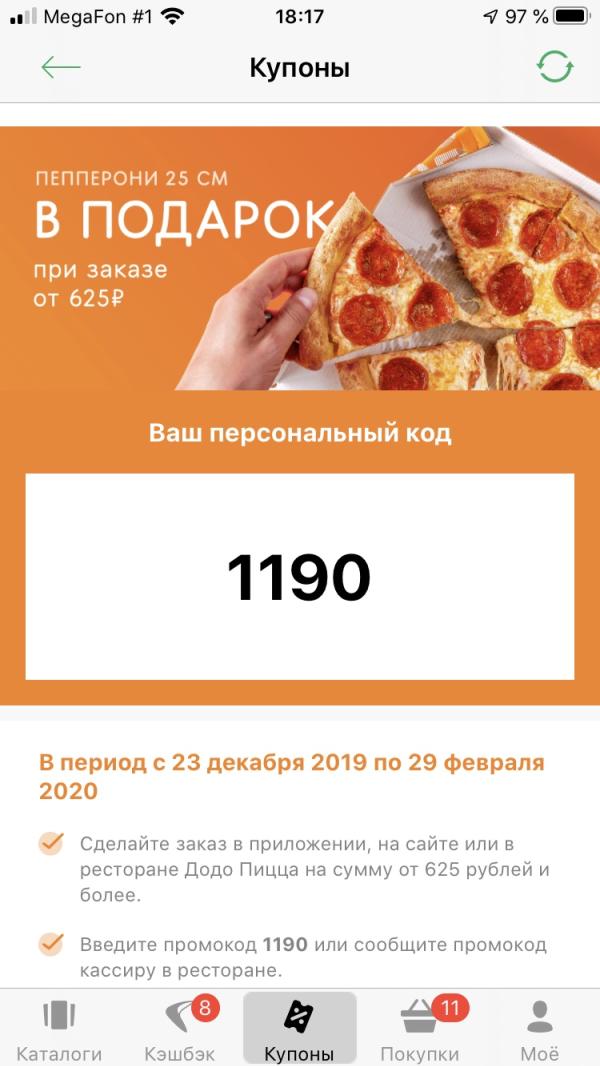Select the Купоны tab

coord(299,1029)
